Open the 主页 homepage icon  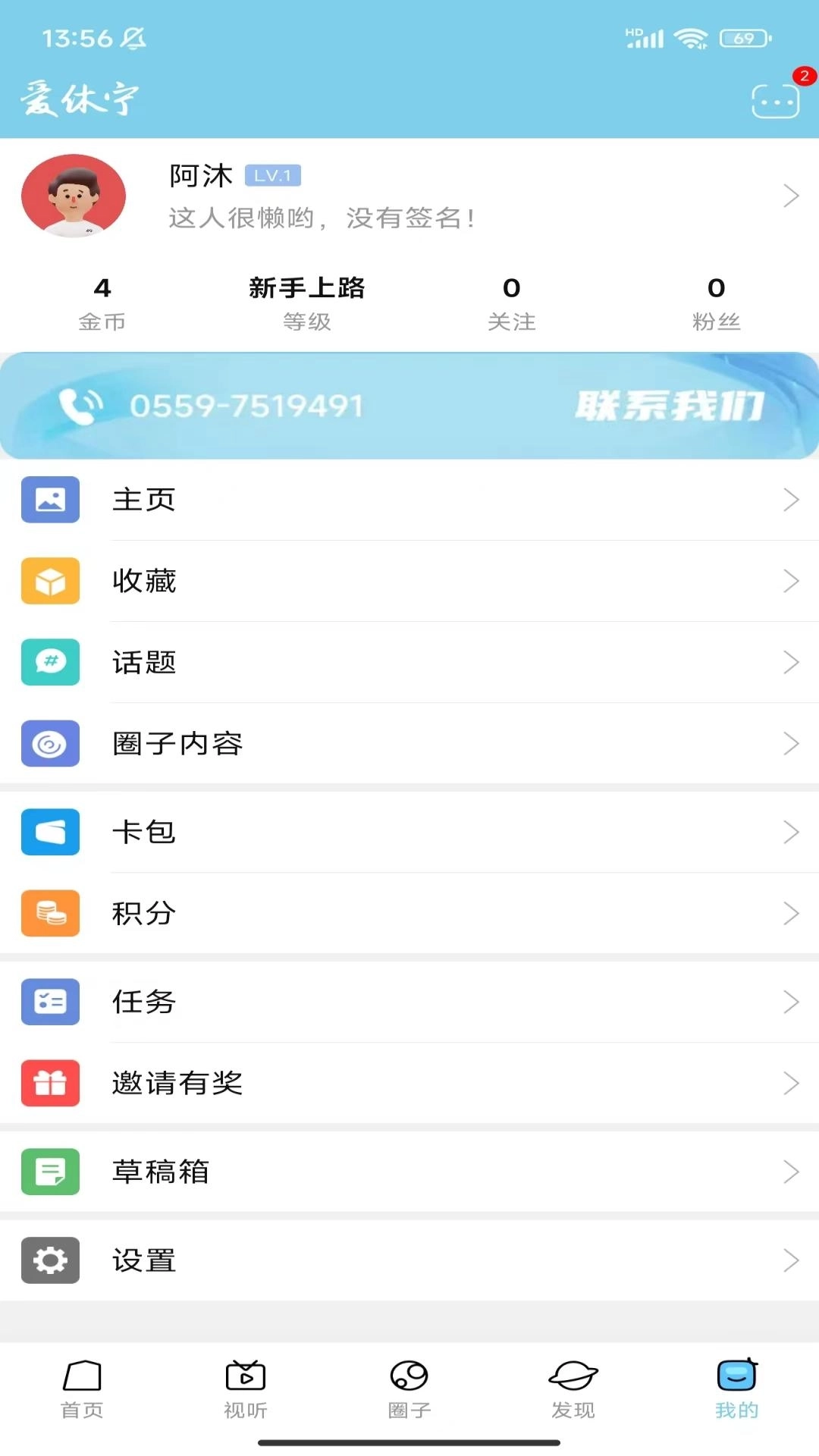tap(50, 500)
